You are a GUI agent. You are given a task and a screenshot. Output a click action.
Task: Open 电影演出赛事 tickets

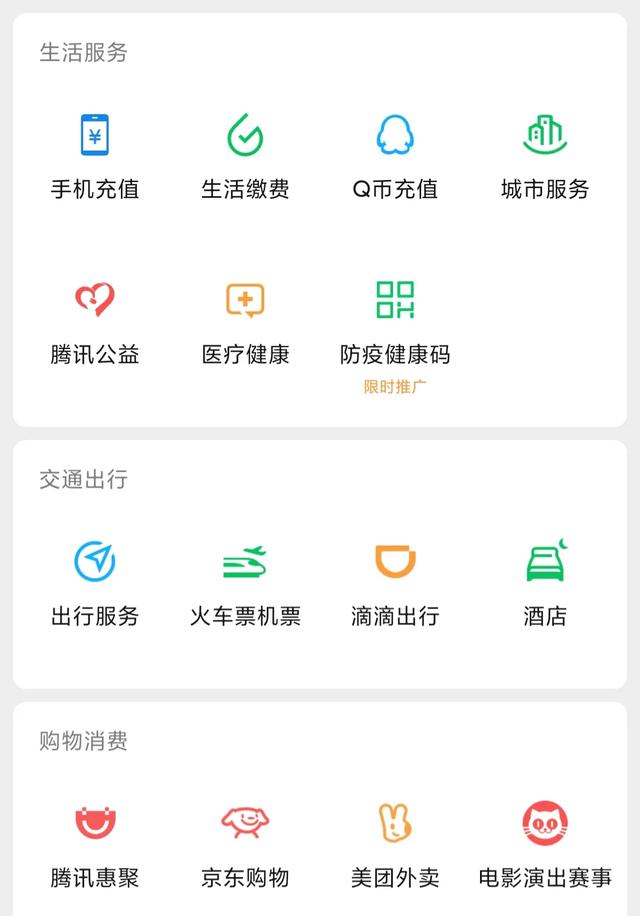coord(545,844)
